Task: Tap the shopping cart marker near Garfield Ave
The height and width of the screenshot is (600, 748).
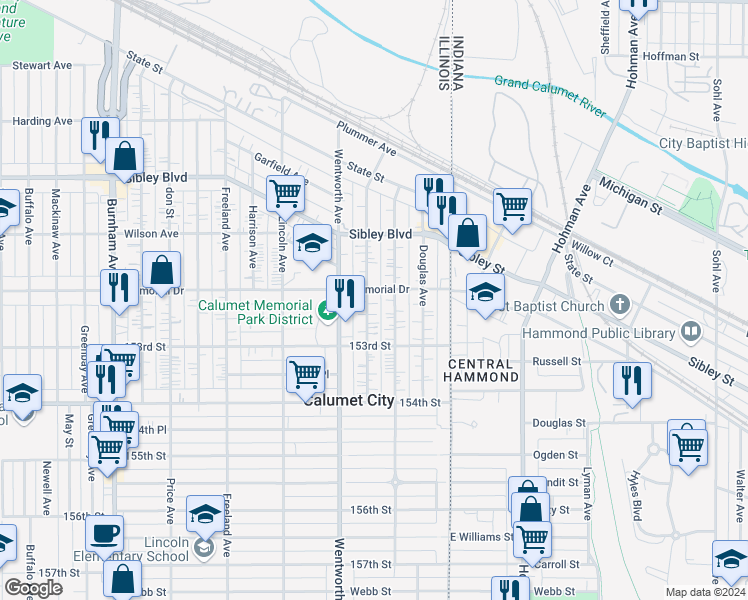Action: tap(286, 193)
